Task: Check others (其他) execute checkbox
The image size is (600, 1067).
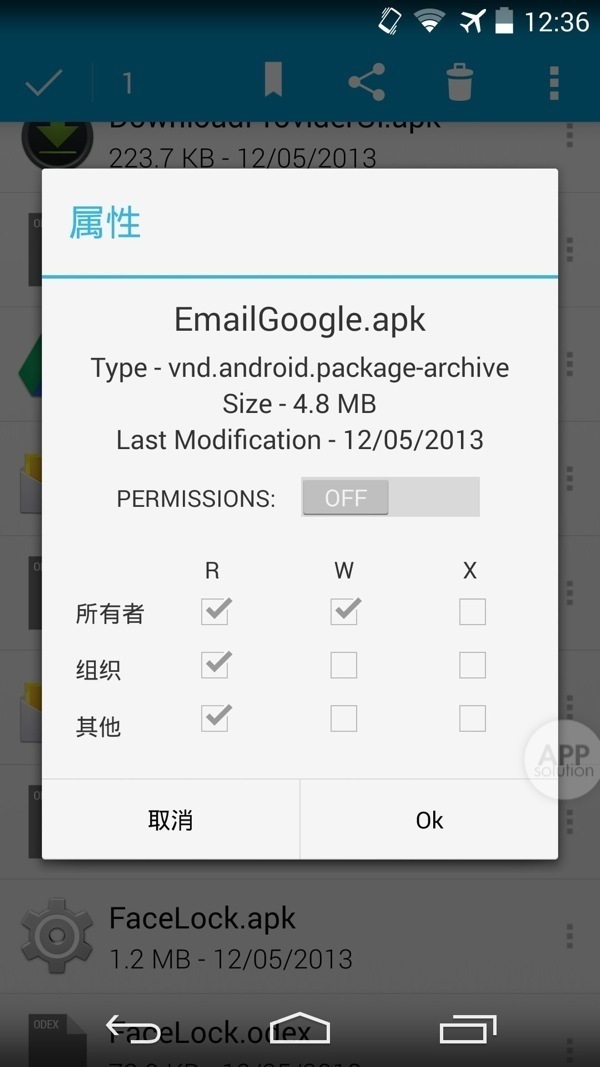Action: (472, 718)
